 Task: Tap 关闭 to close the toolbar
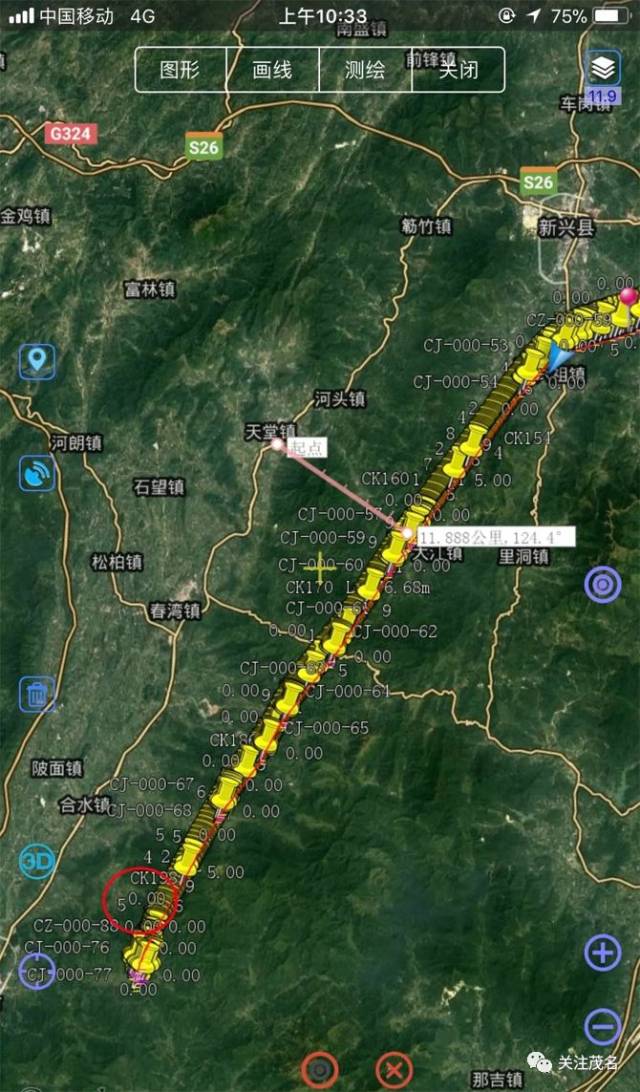pos(458,70)
